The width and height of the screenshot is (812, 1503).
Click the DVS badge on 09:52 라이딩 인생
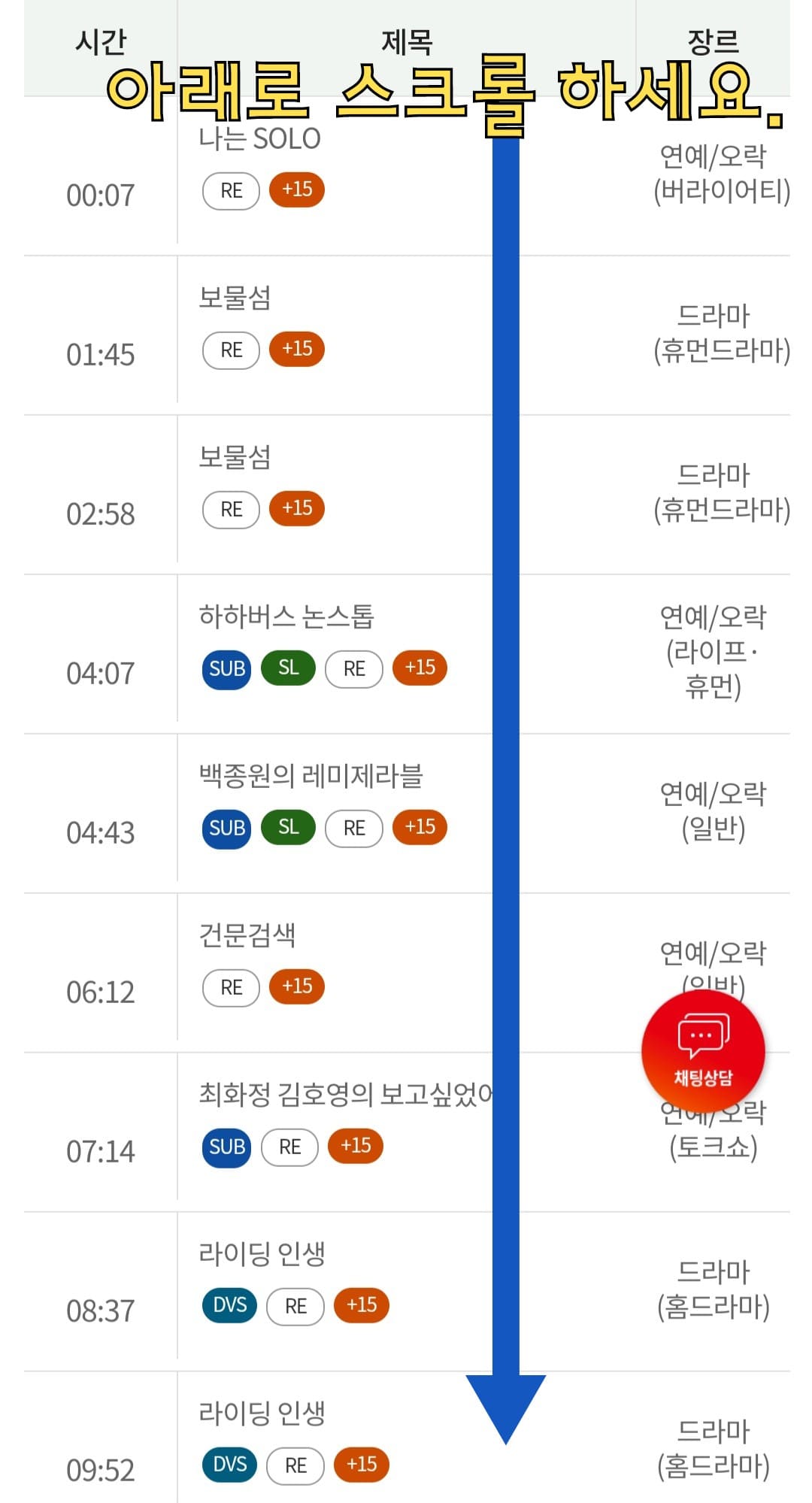pyautogui.click(x=230, y=1465)
